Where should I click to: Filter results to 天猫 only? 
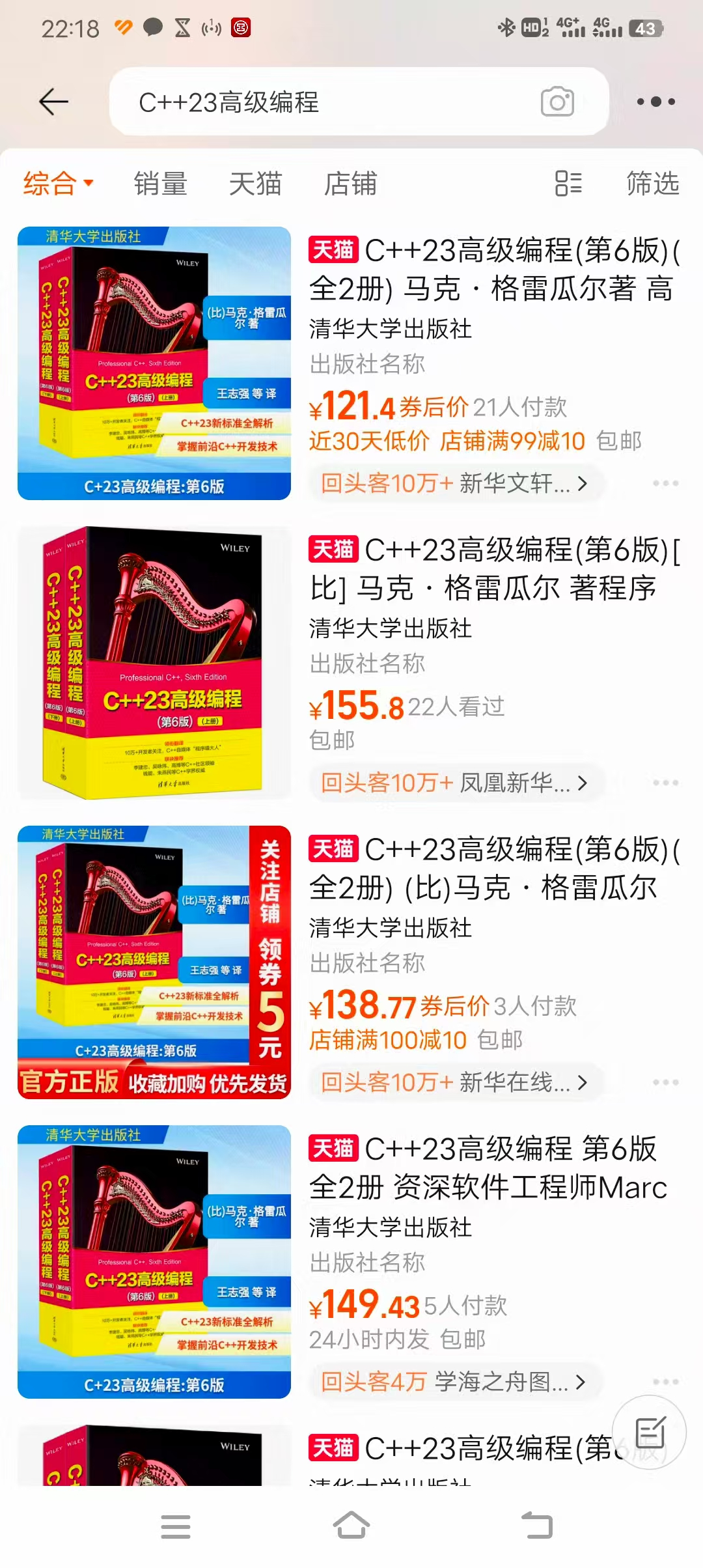click(256, 184)
